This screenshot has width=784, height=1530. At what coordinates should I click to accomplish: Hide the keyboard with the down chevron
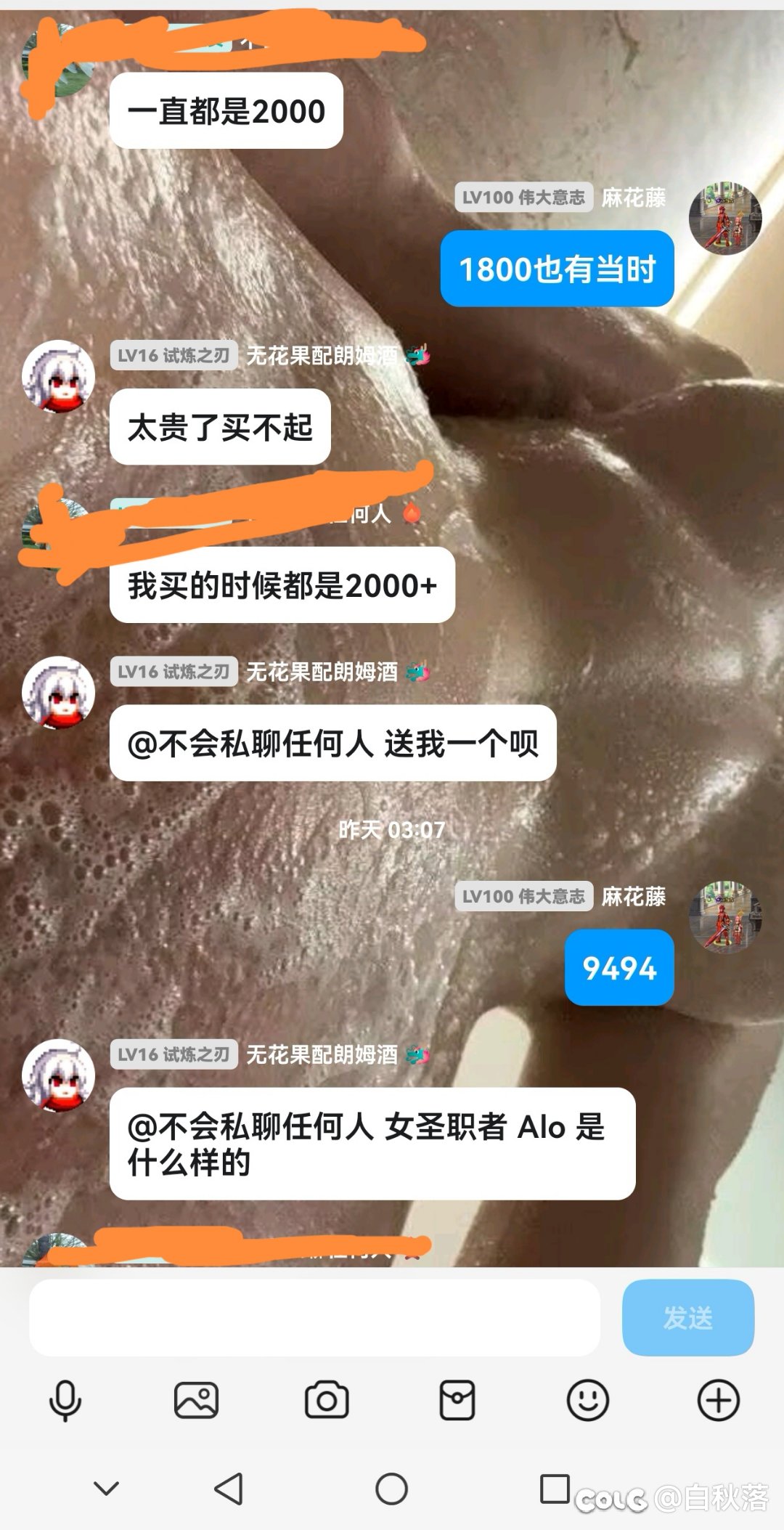click(x=107, y=1489)
